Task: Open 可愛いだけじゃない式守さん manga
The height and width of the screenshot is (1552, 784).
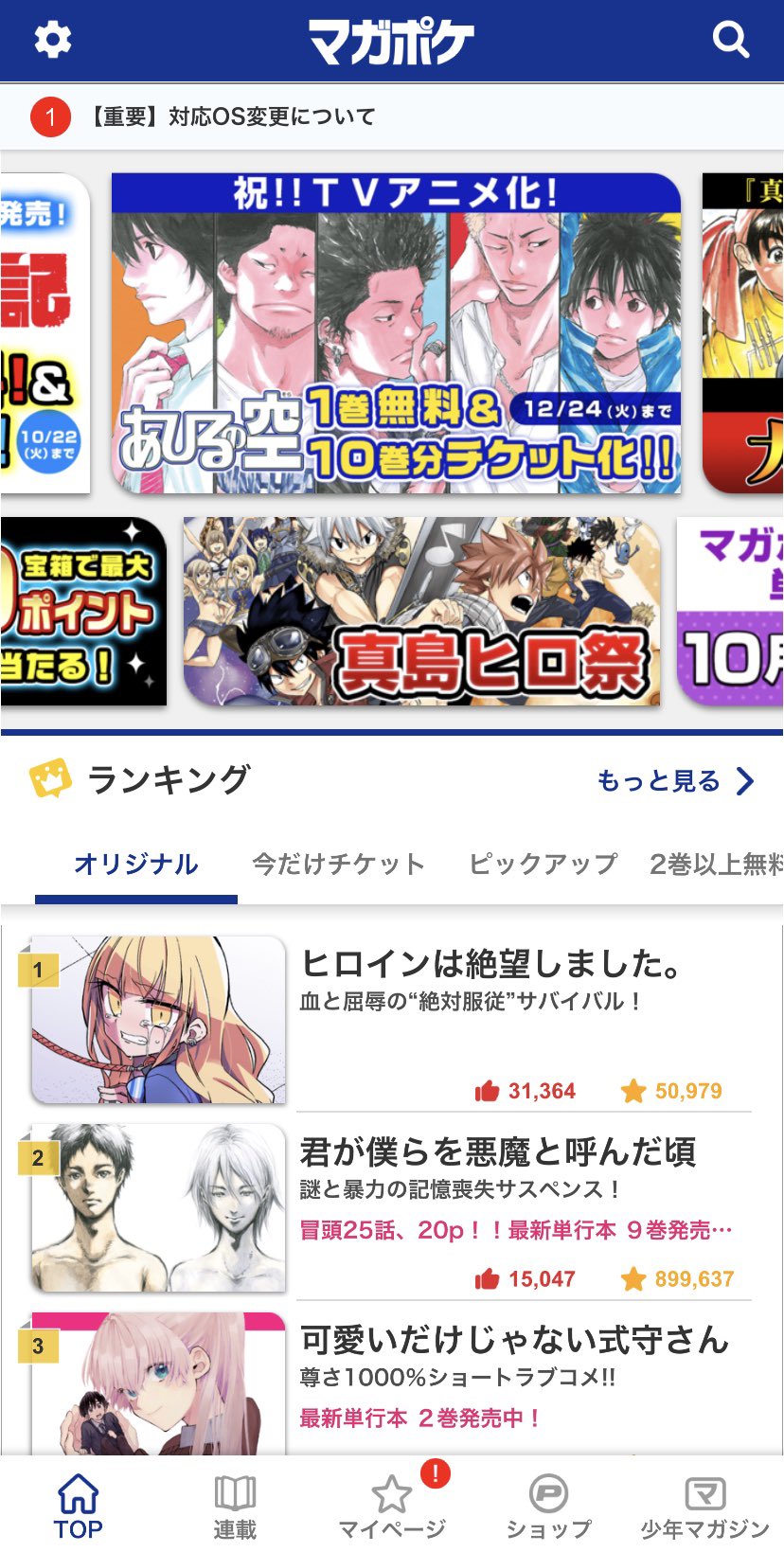Action: pyautogui.click(x=514, y=1340)
